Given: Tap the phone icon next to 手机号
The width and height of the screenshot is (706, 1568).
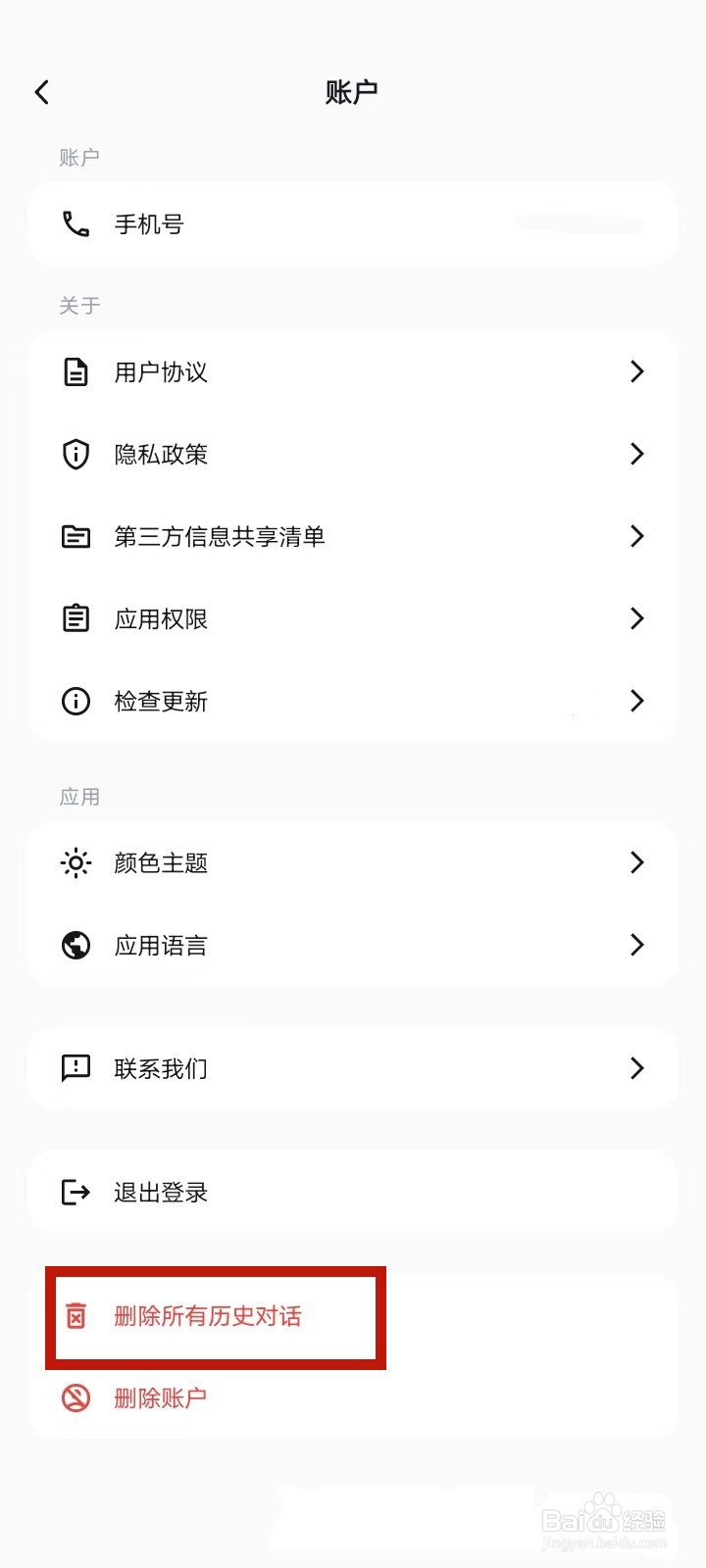Looking at the screenshot, I should point(75,223).
